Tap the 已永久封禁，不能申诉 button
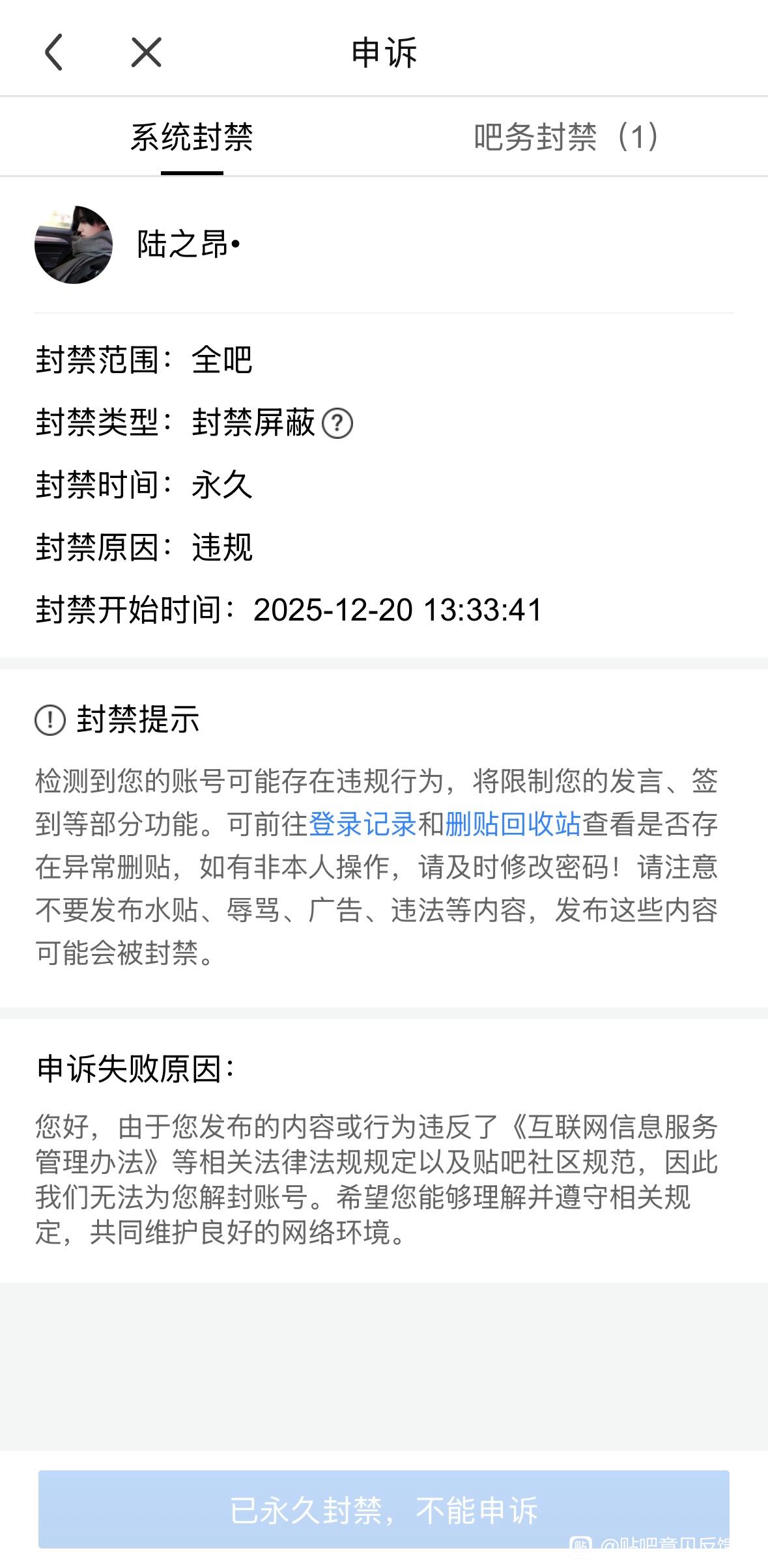Image resolution: width=768 pixels, height=1568 pixels. [x=384, y=1509]
